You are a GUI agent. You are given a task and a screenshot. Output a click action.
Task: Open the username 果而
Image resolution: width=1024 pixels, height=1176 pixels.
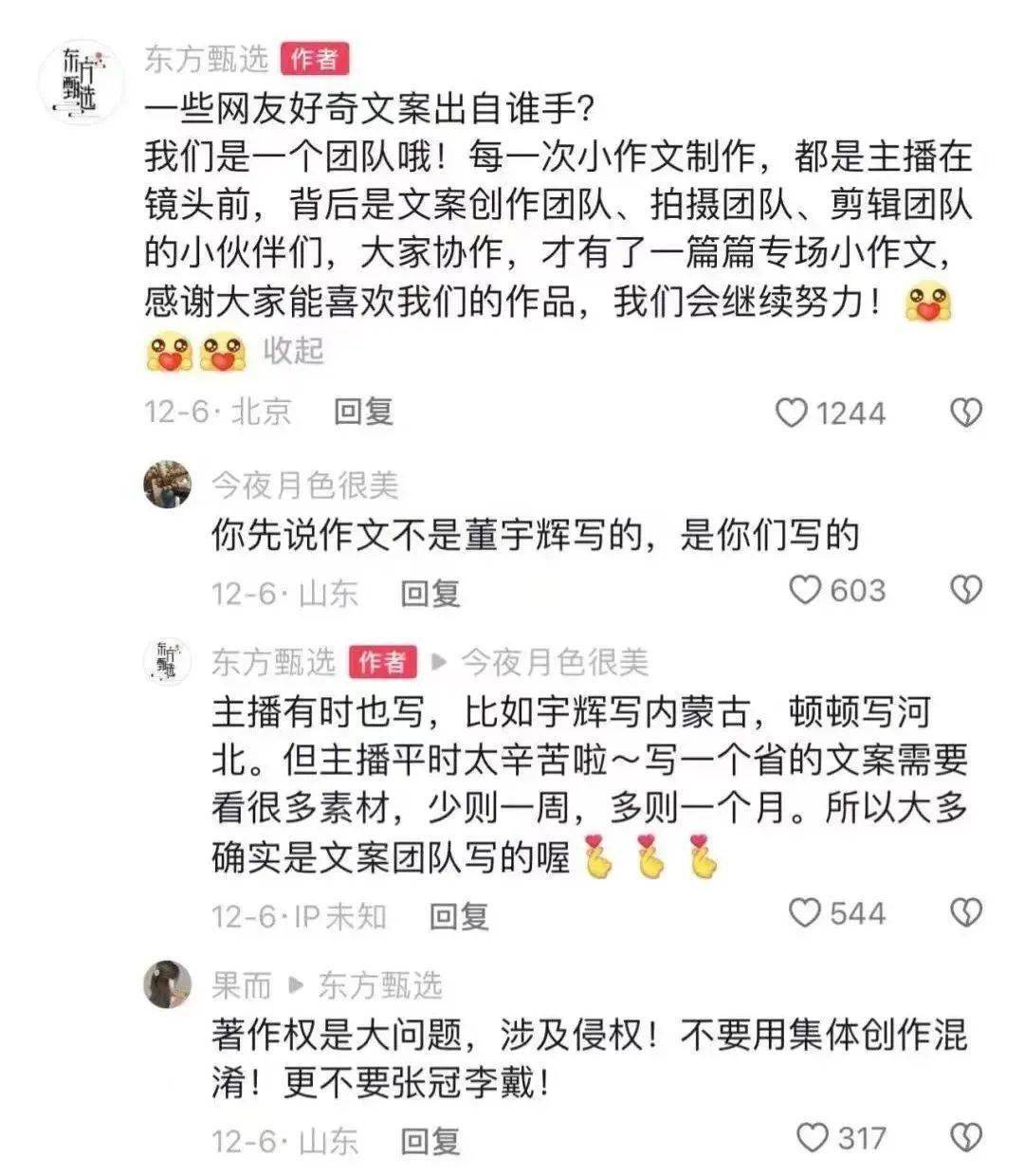tap(241, 986)
